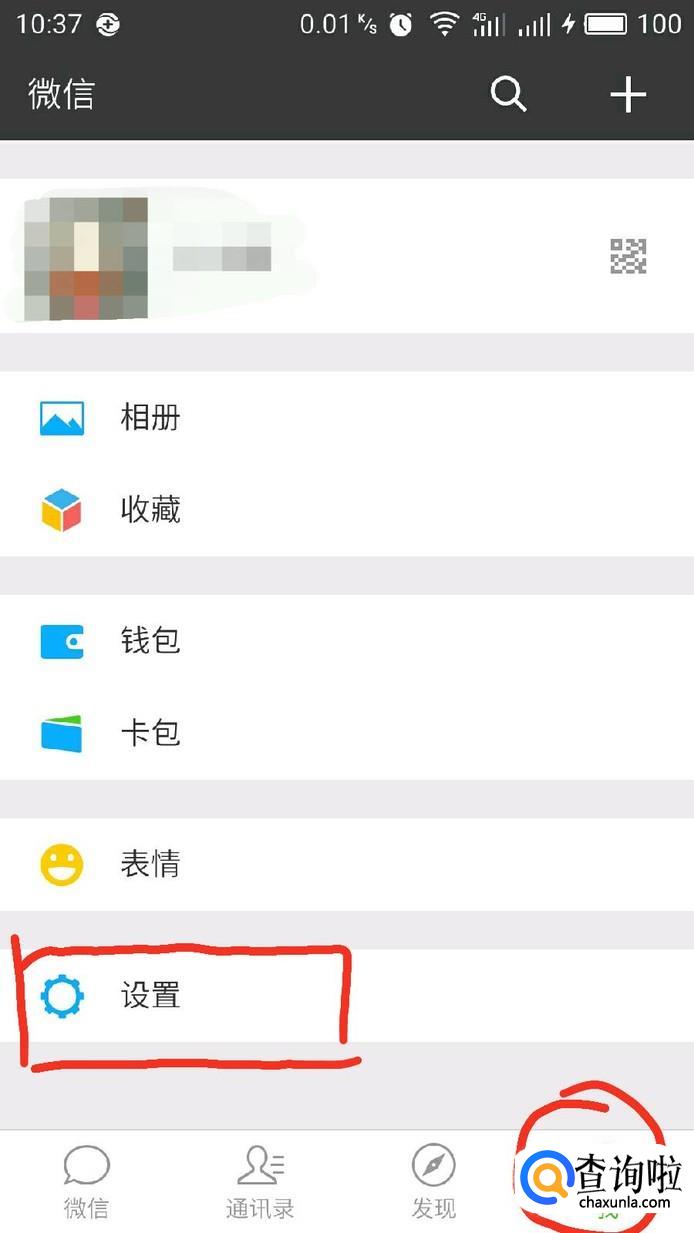Open the search magnifier icon
The height and width of the screenshot is (1233, 694).
[508, 95]
